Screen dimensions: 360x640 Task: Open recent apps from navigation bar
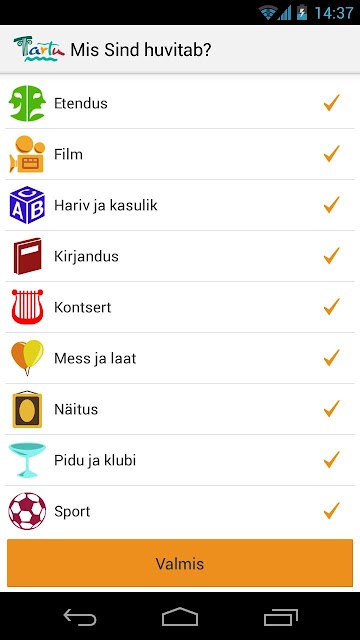pos(280,617)
